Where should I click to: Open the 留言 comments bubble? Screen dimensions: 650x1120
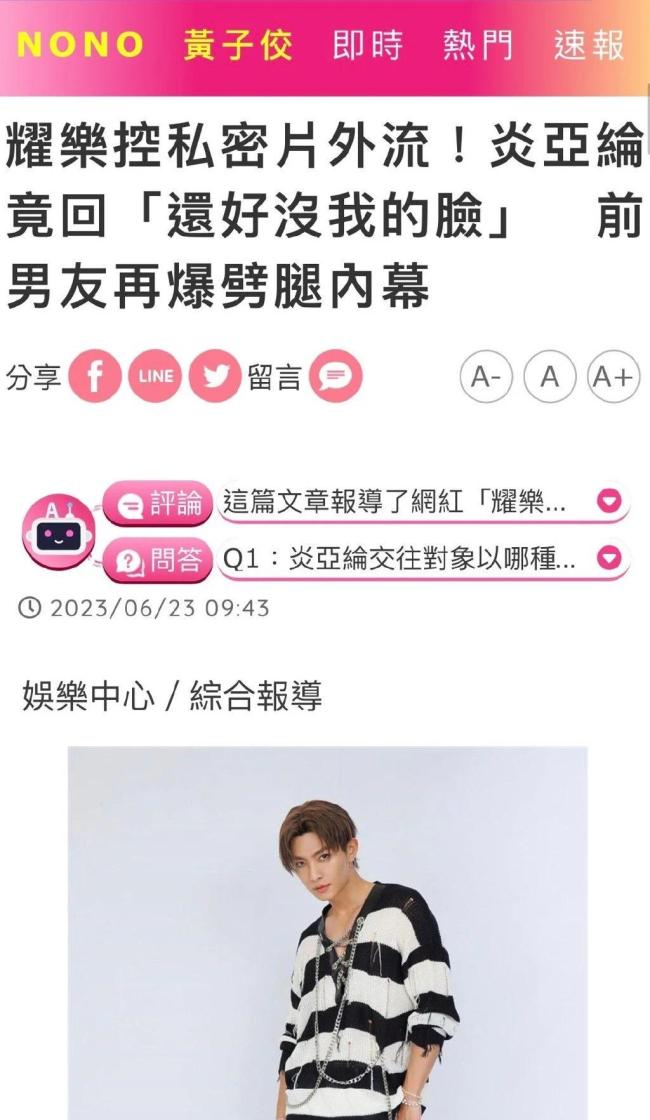(335, 376)
